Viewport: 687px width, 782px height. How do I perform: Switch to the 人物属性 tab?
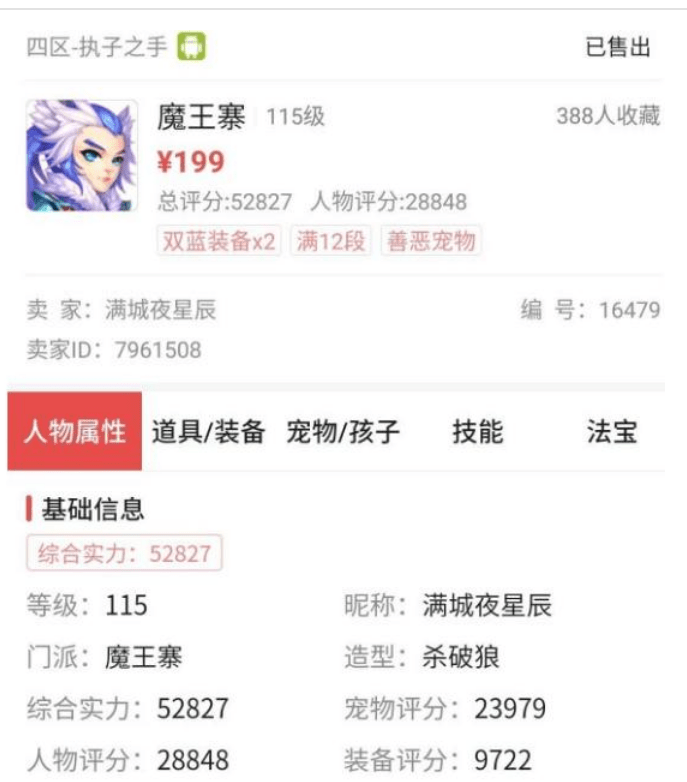[x=75, y=432]
